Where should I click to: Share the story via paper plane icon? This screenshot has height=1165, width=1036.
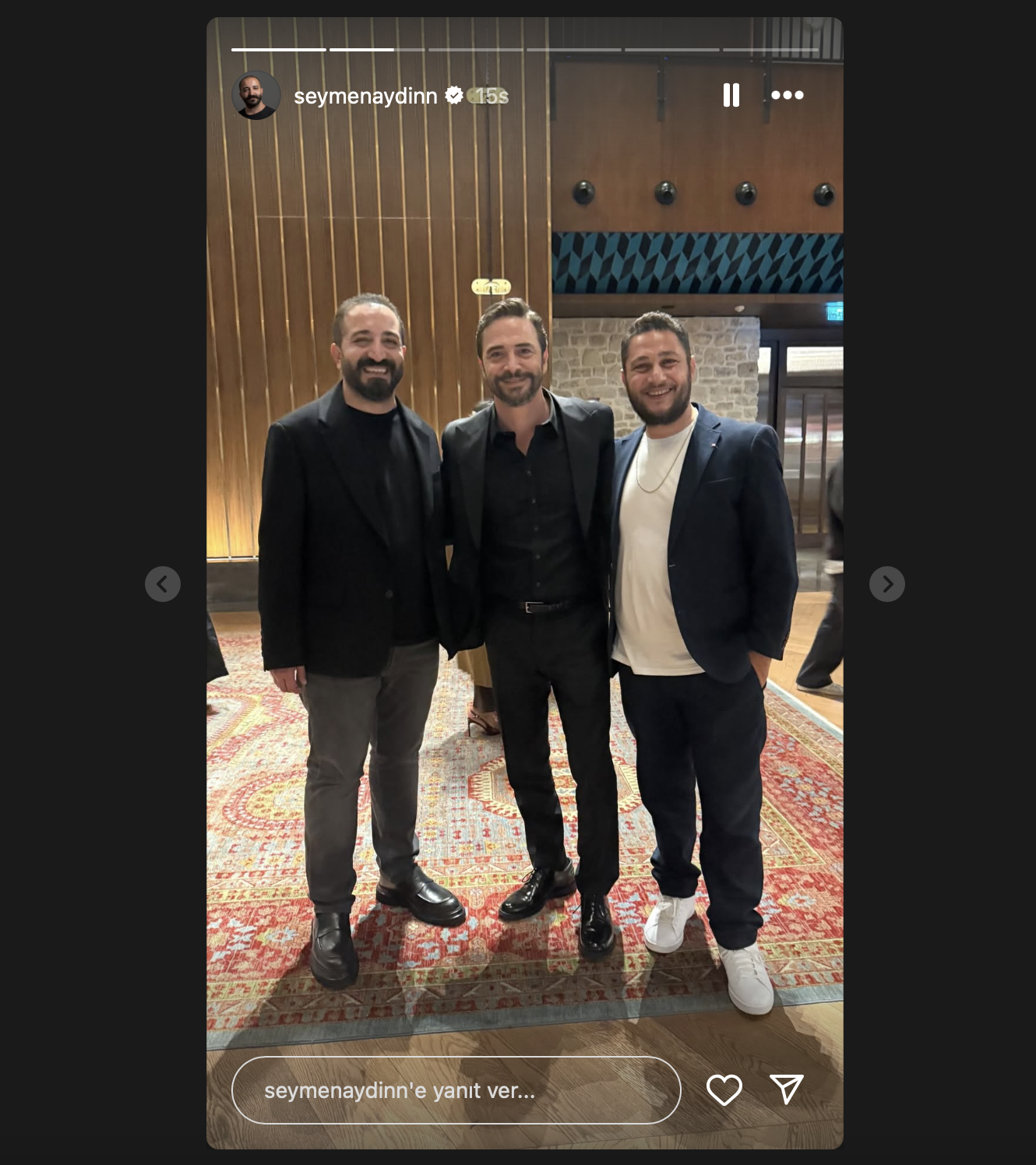point(786,1089)
